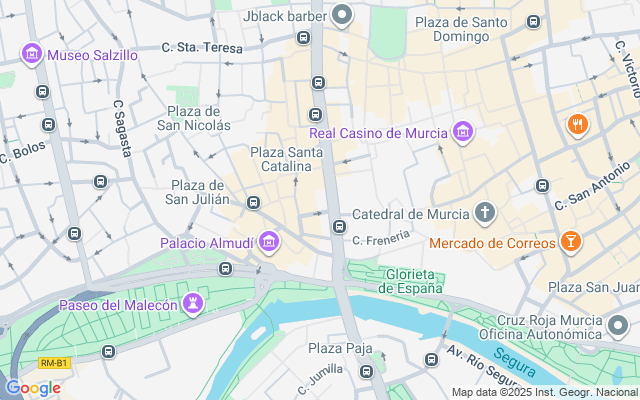Select the Paseo del Malecón marker
Image resolution: width=640 pixels, height=400 pixels.
tap(192, 304)
